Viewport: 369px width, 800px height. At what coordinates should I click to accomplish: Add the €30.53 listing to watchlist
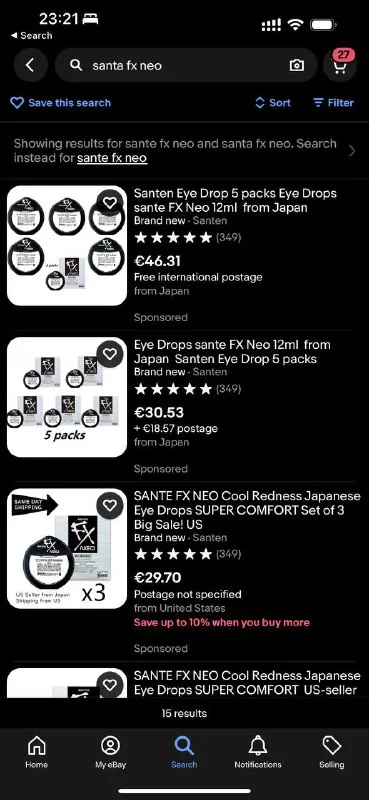(110, 354)
